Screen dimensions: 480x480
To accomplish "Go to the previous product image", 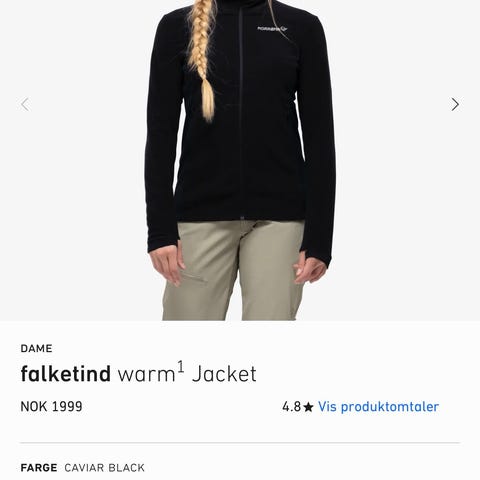I will tap(25, 104).
